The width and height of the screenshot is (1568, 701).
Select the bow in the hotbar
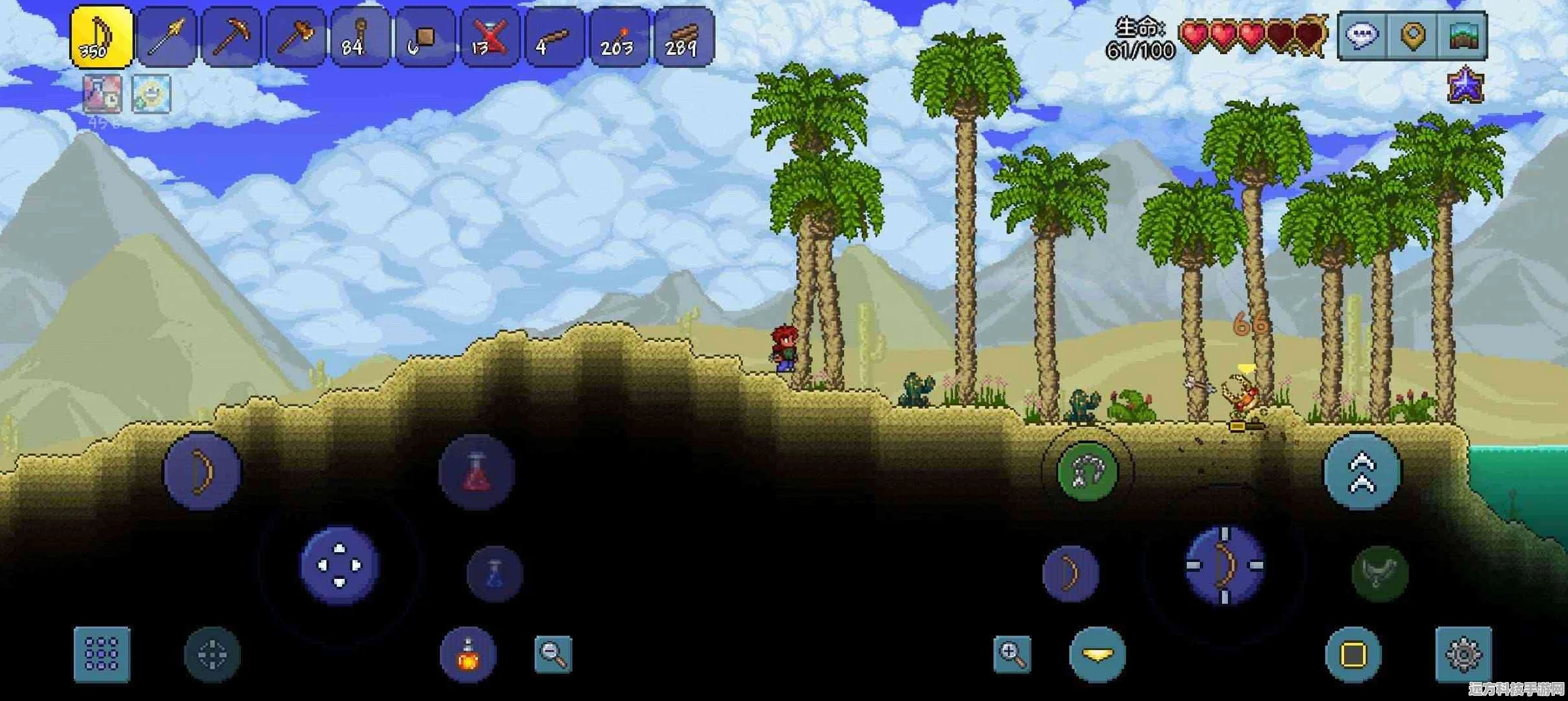click(x=101, y=36)
